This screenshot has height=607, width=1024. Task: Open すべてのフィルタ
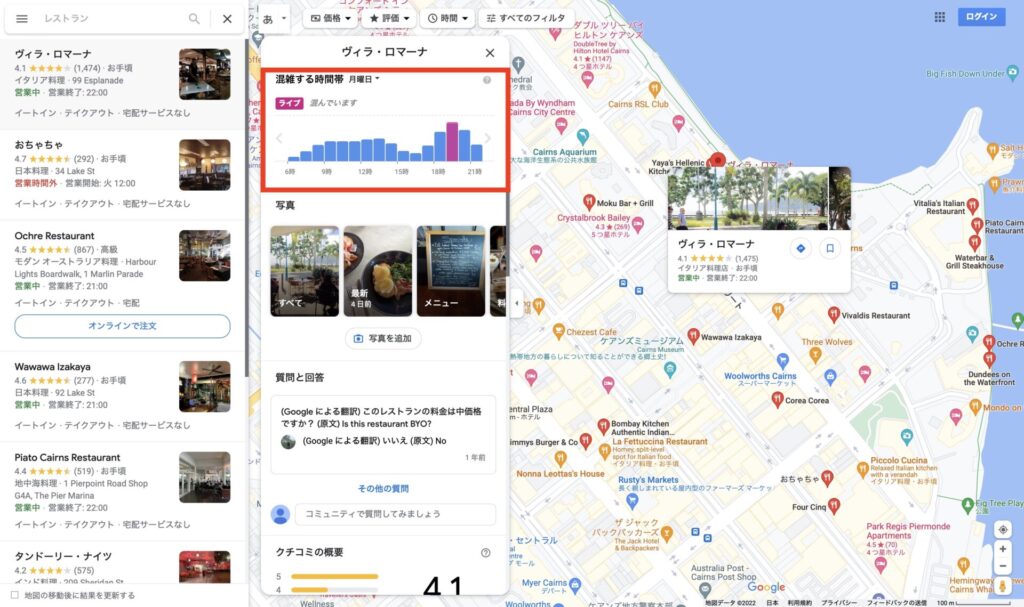click(x=526, y=18)
